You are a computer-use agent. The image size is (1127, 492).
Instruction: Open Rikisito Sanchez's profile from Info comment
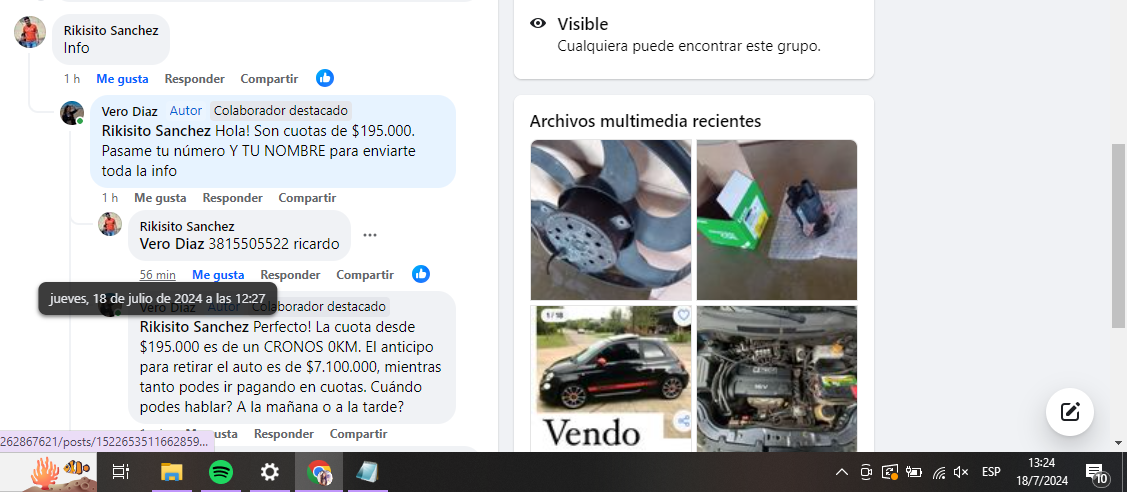tap(111, 30)
